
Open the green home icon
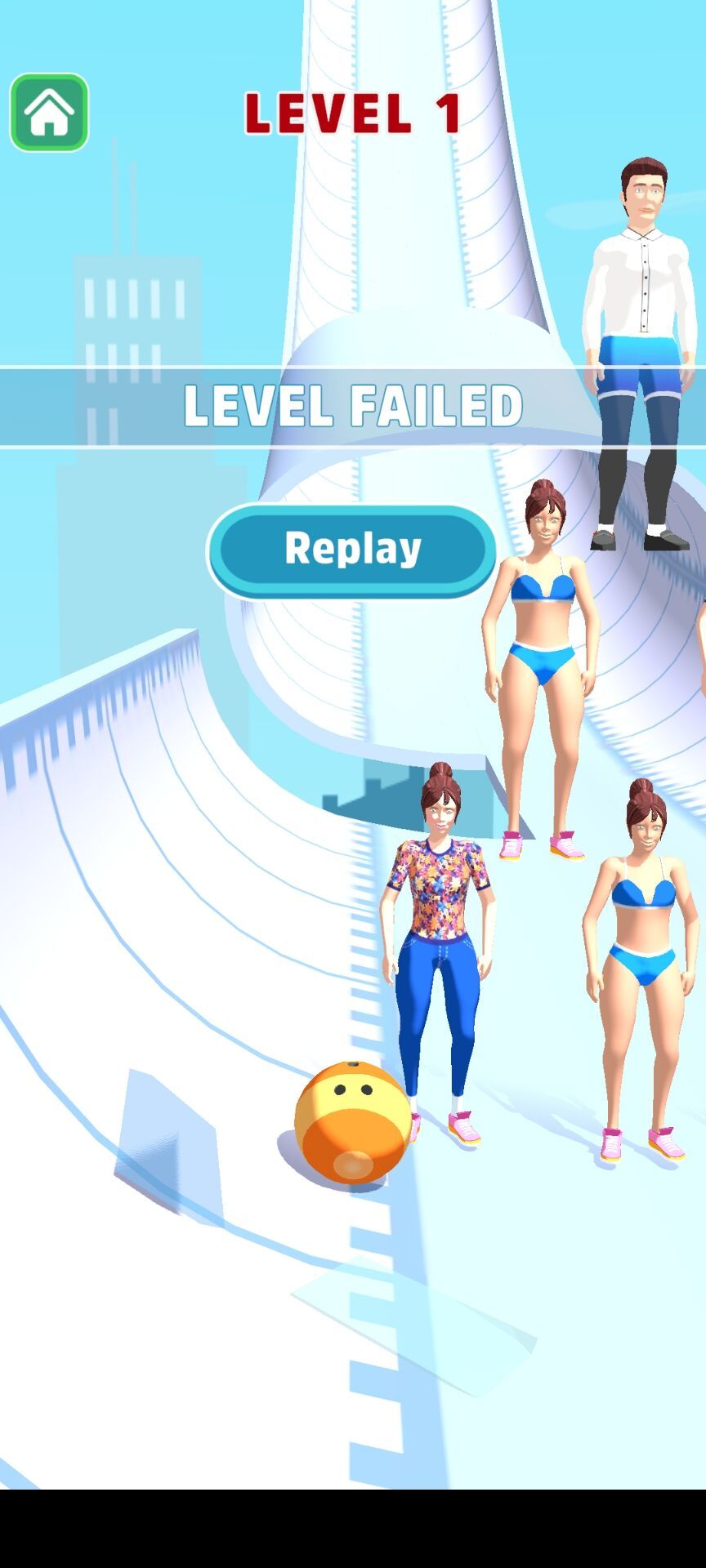coord(49,113)
